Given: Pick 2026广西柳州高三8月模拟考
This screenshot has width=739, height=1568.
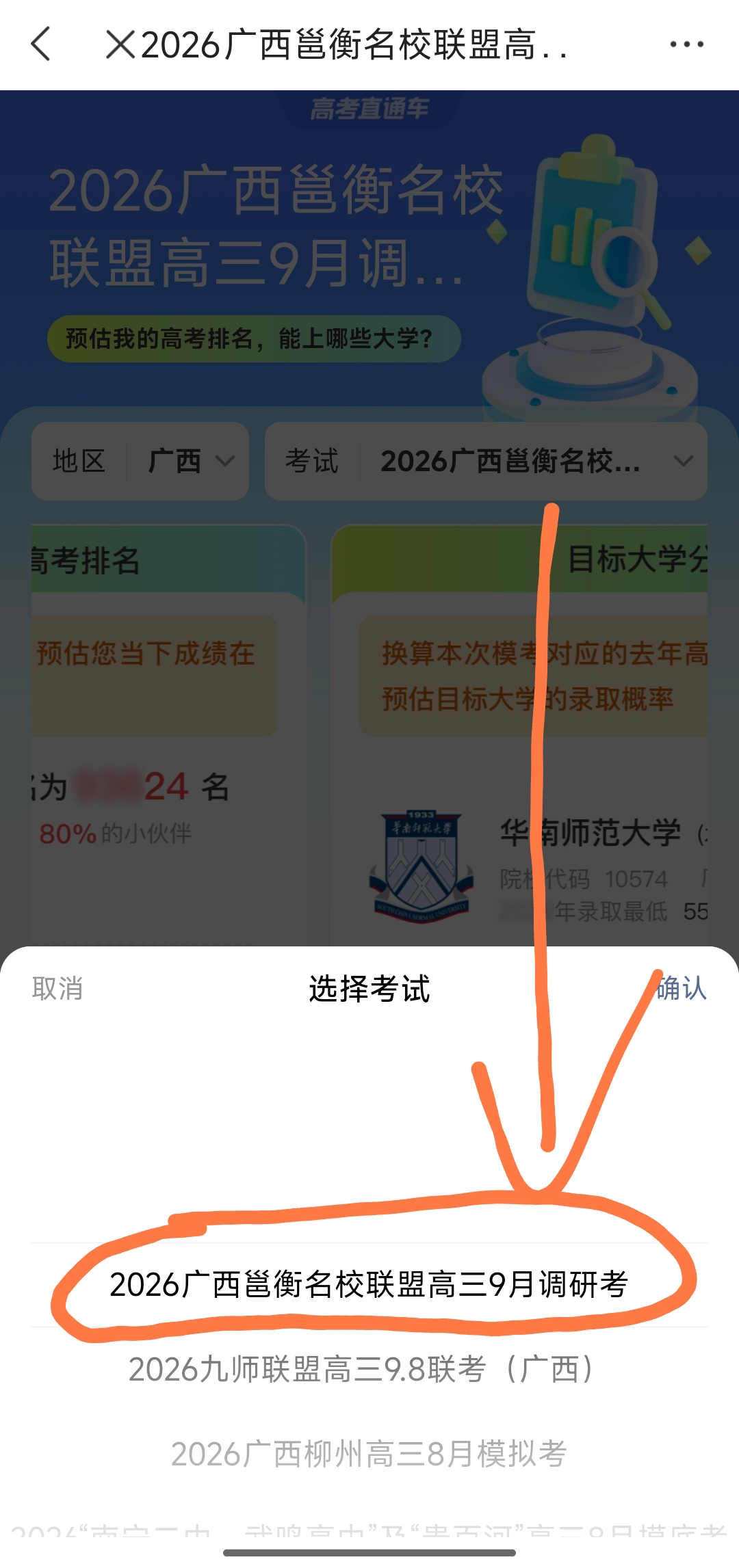Looking at the screenshot, I should pos(369,1453).
